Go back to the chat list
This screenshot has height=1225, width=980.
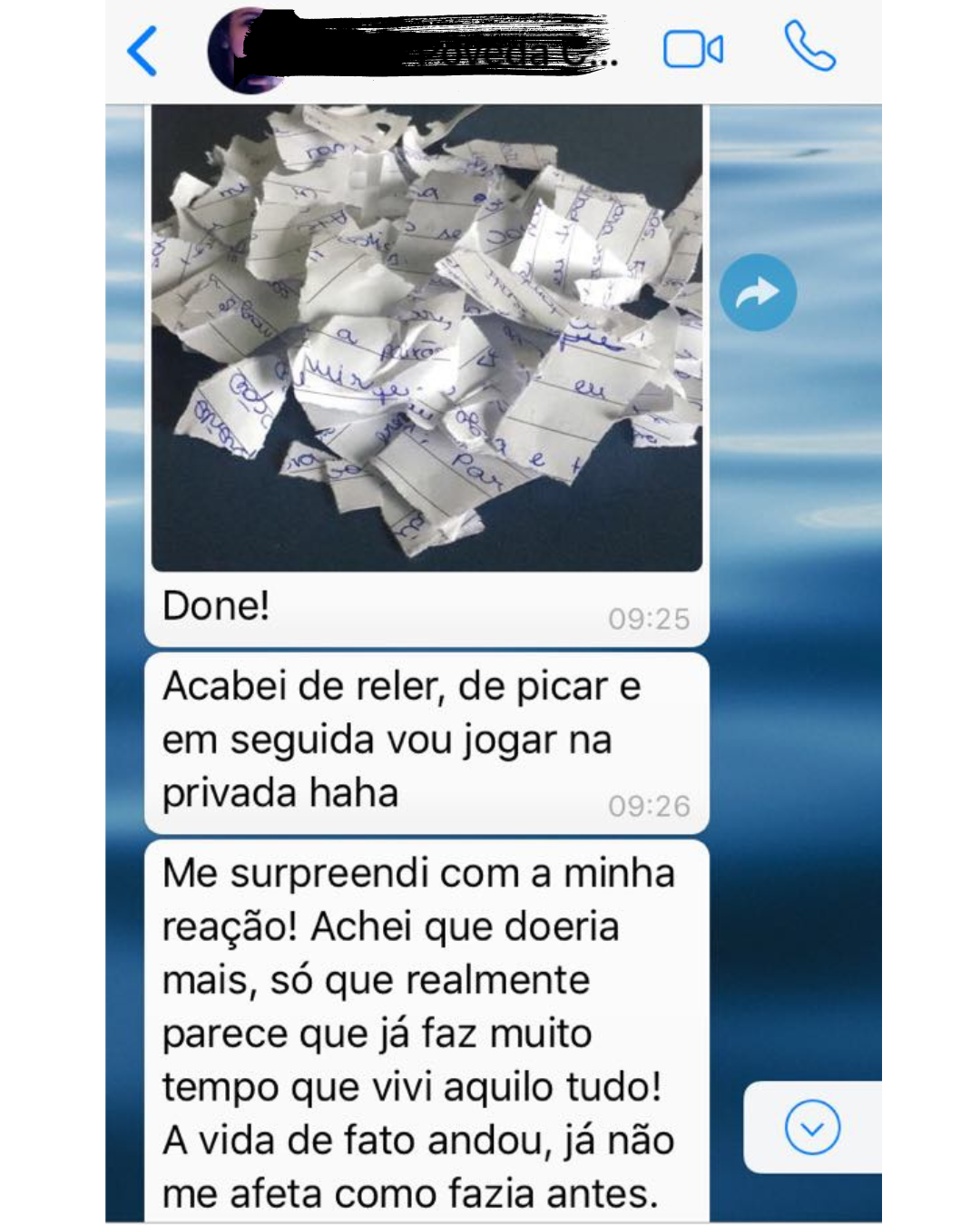coord(142,51)
